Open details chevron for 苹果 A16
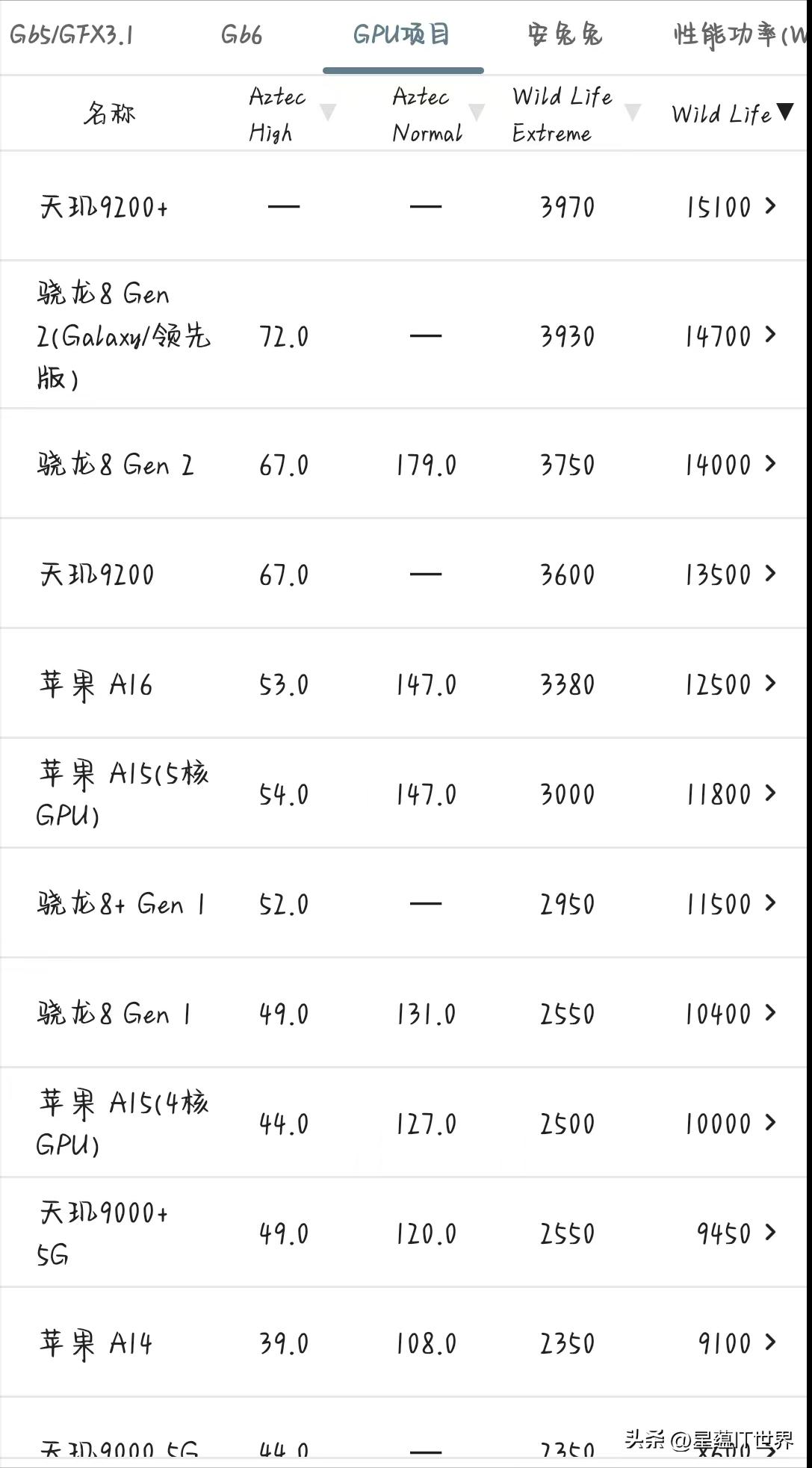The image size is (812, 1468). pos(770,684)
